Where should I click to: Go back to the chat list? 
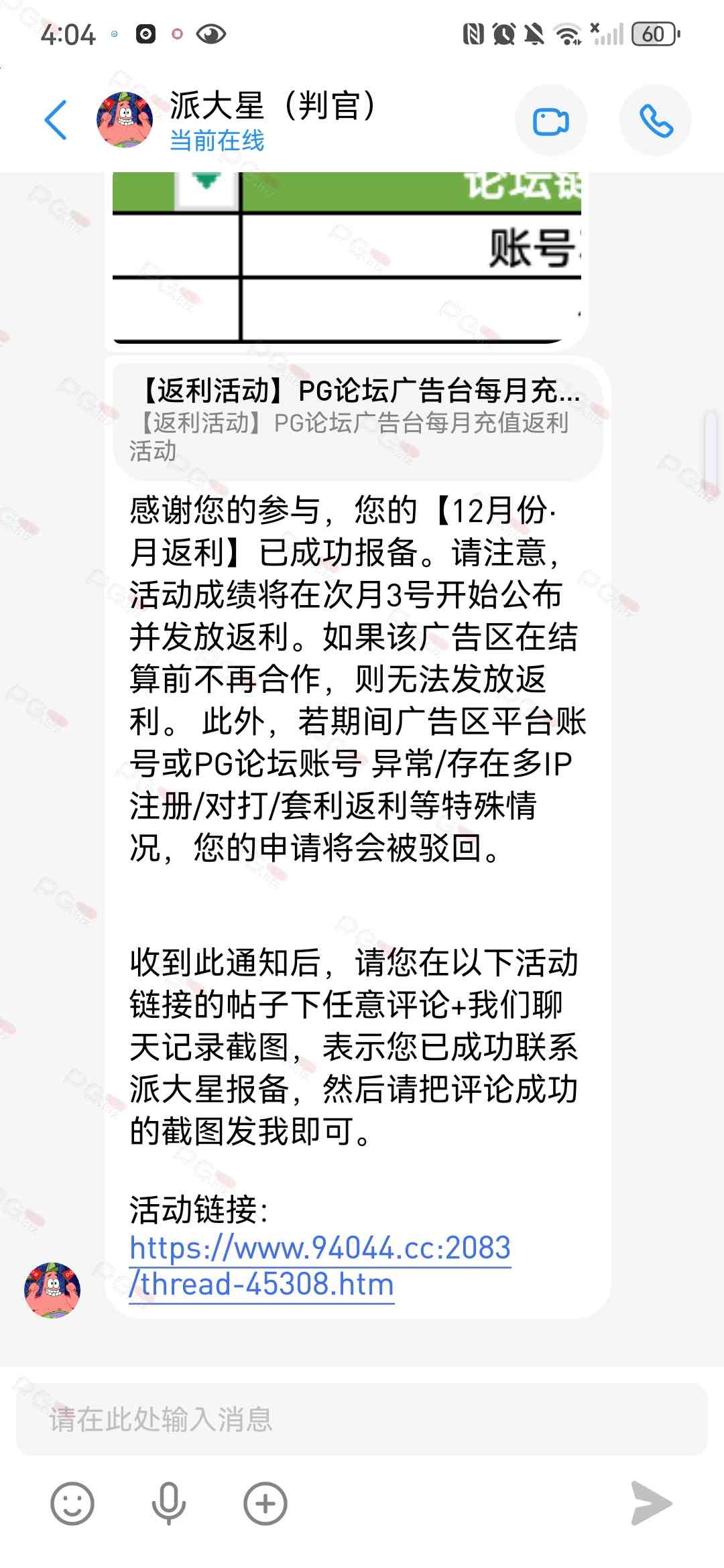(x=56, y=120)
